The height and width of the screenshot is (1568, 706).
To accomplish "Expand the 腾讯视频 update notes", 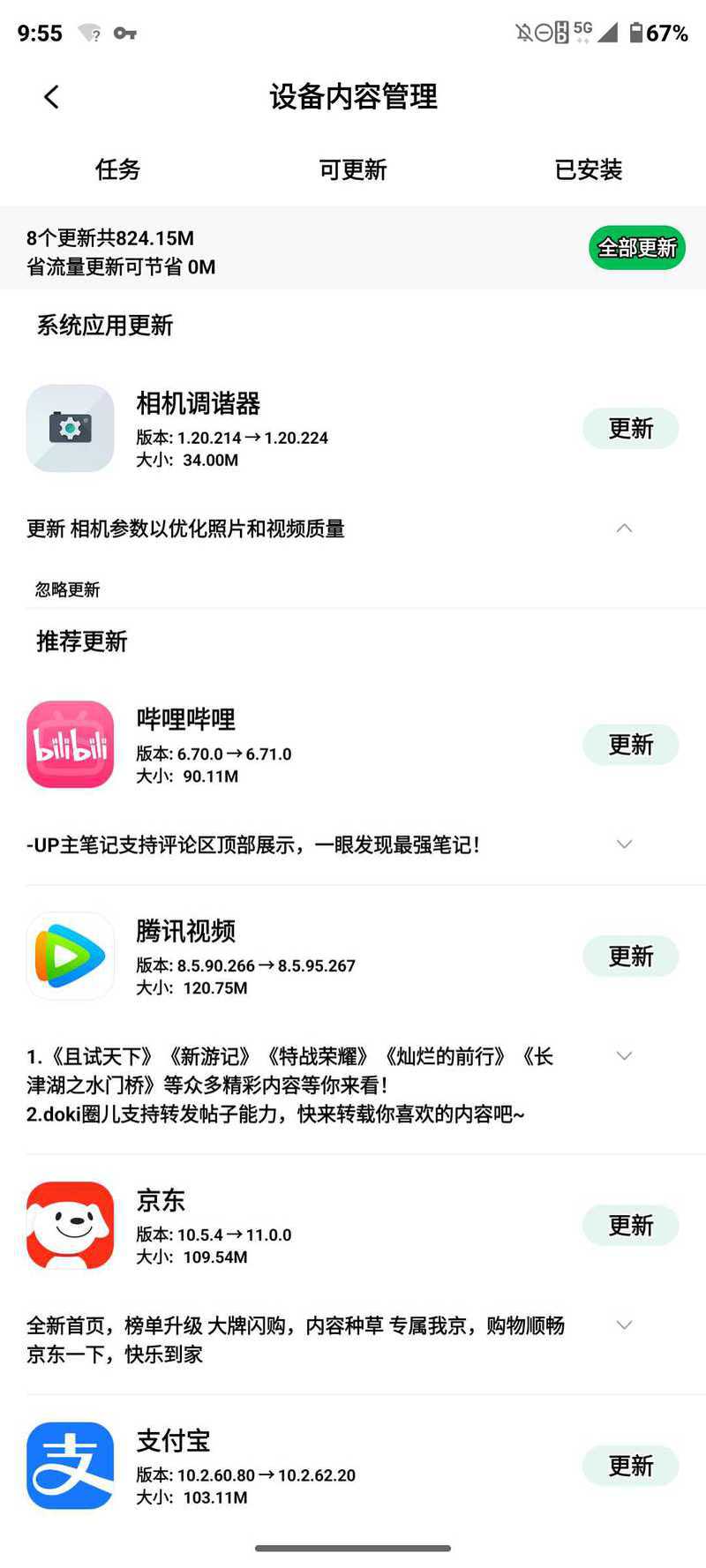I will point(624,1056).
